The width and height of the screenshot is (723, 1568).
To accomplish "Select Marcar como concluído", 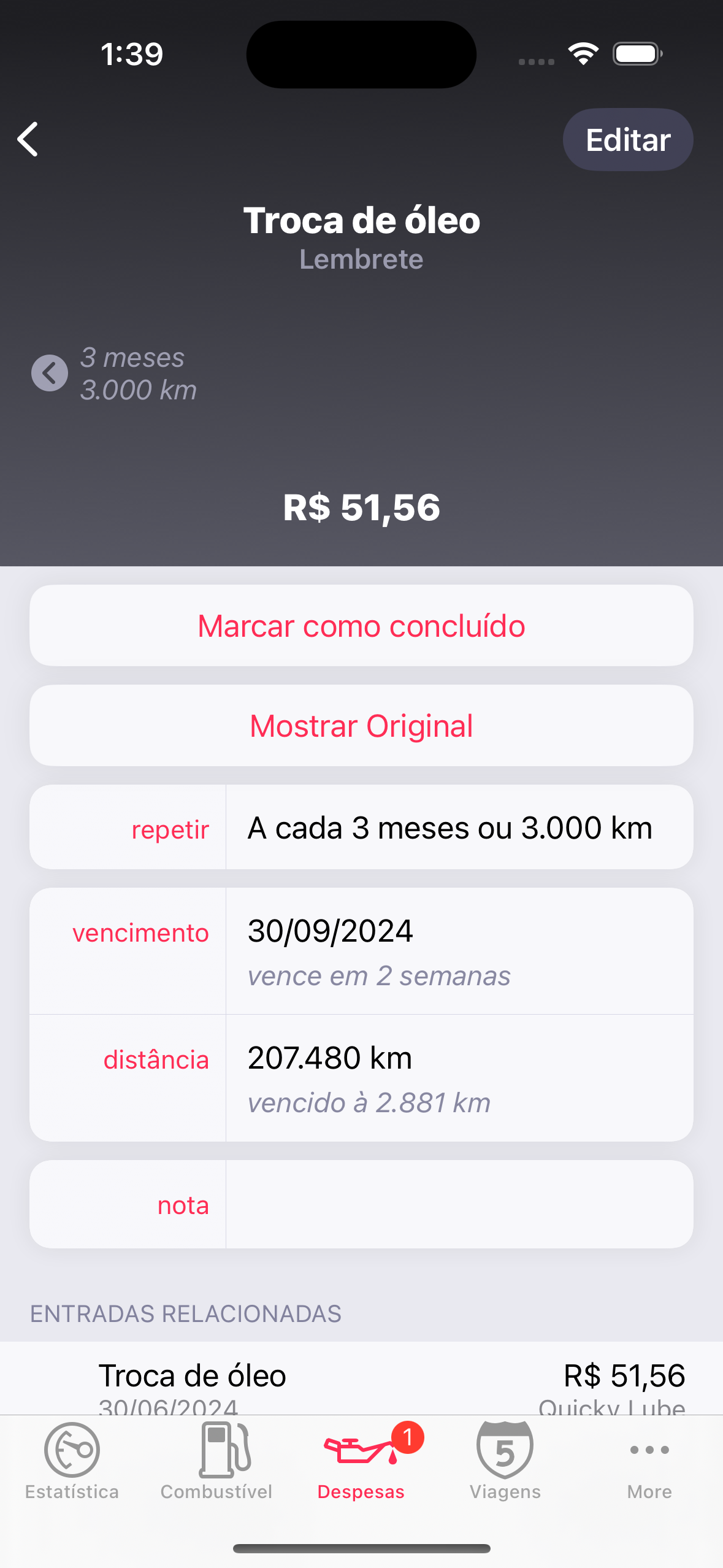I will click(361, 626).
